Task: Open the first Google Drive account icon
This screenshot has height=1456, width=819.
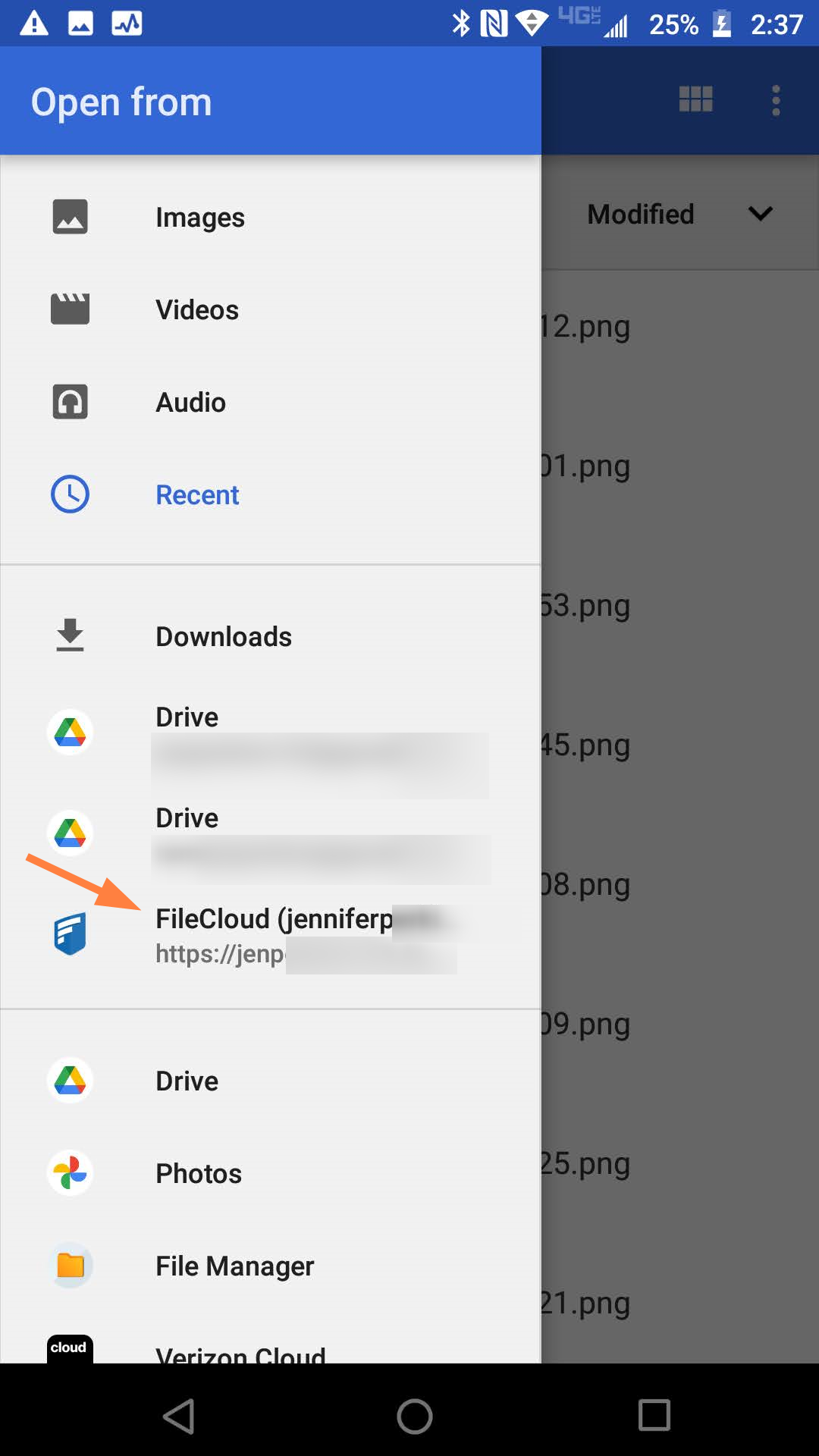Action: tap(69, 732)
